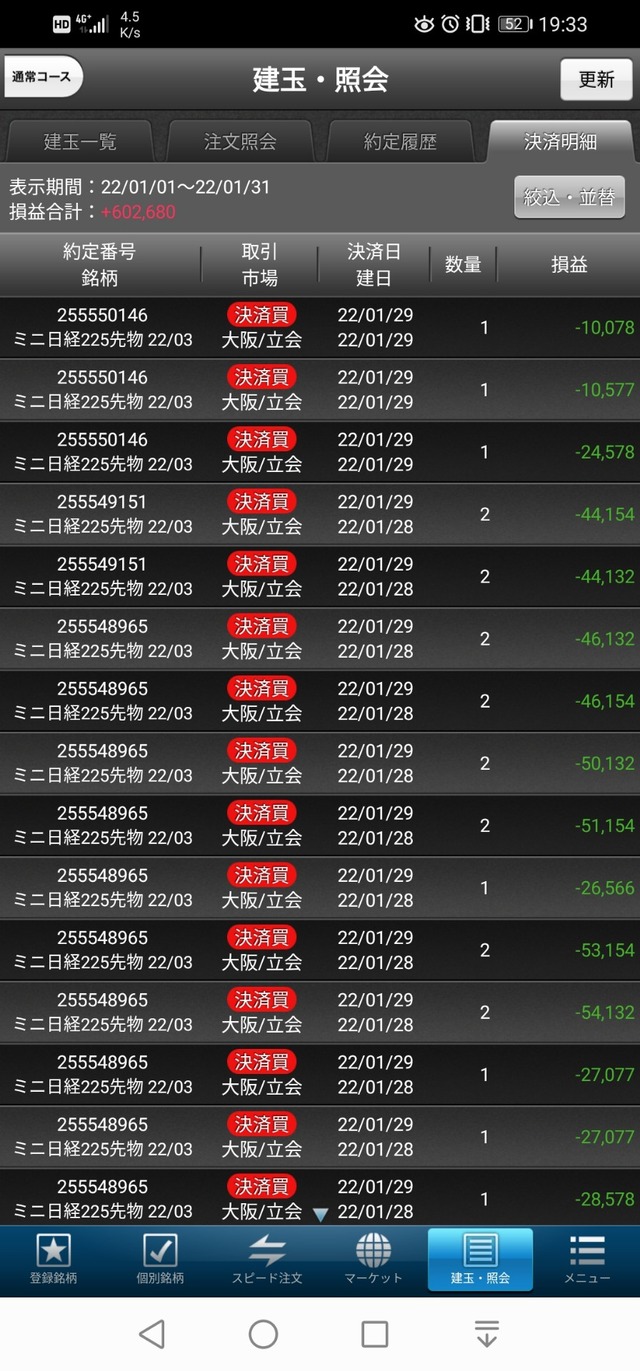640x1371 pixels.
Task: Switch to the 建玉一覧 tab
Action: pos(80,142)
